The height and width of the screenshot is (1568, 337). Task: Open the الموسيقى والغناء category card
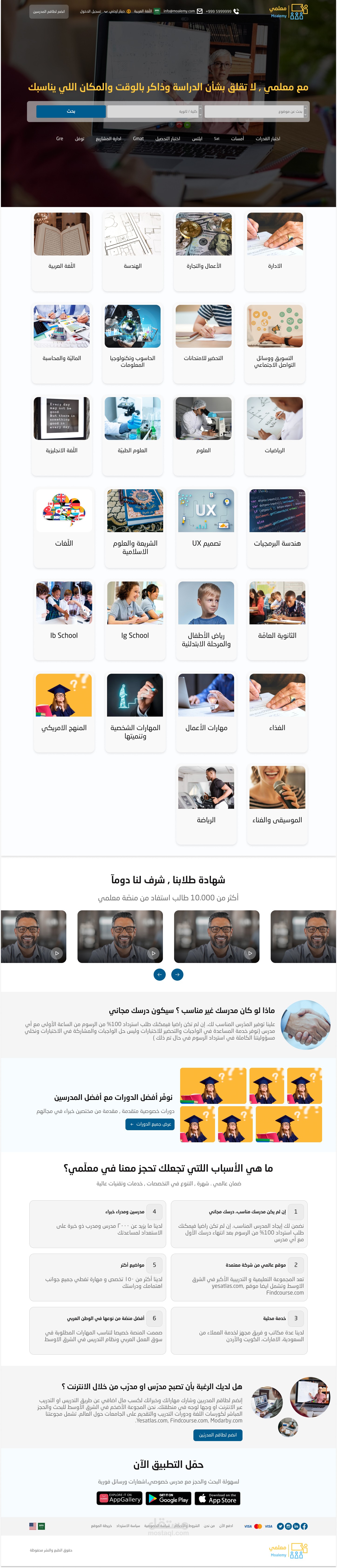(x=277, y=804)
